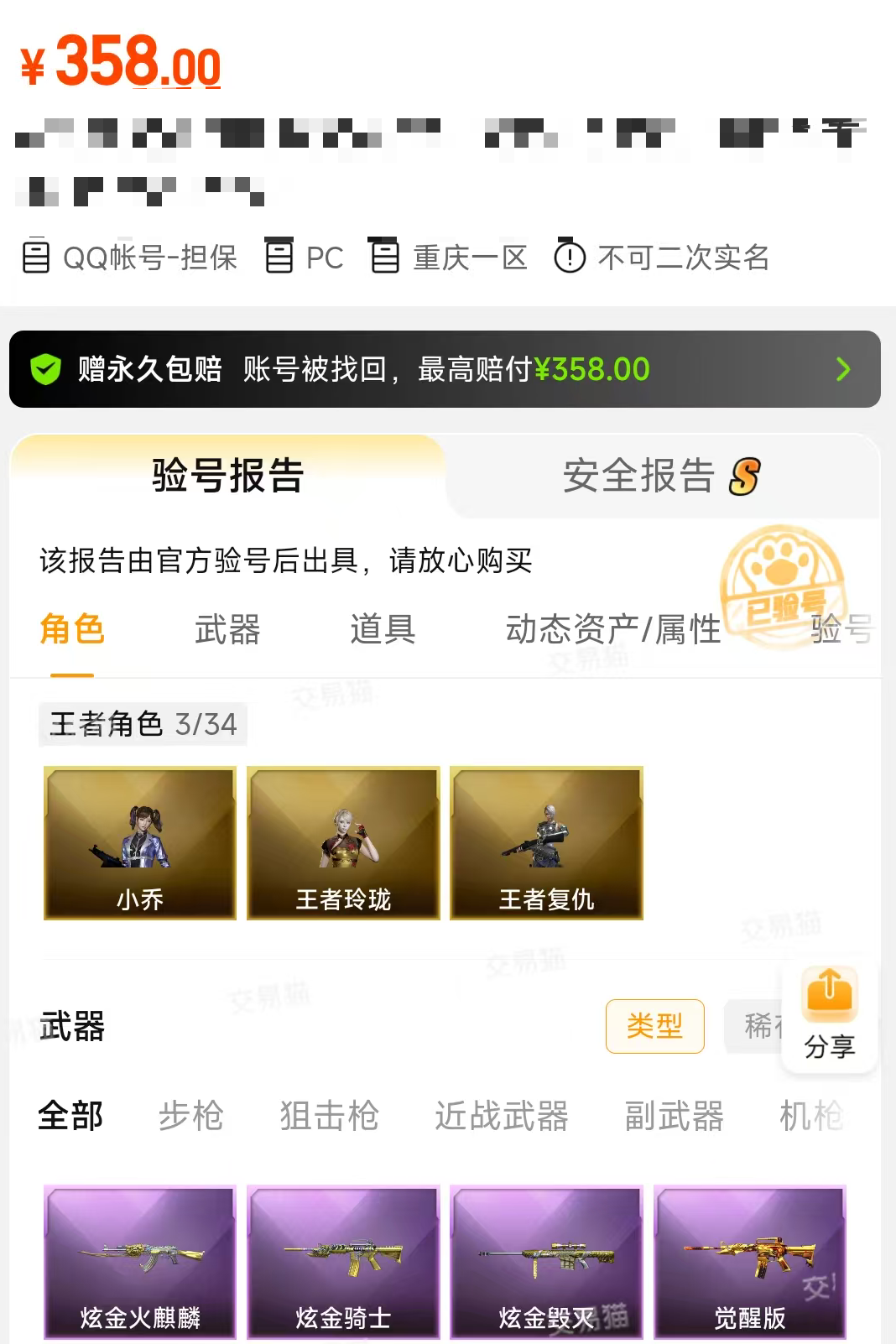896x1344 pixels.
Task: Switch to the 武器 report section tab
Action: click(x=227, y=629)
